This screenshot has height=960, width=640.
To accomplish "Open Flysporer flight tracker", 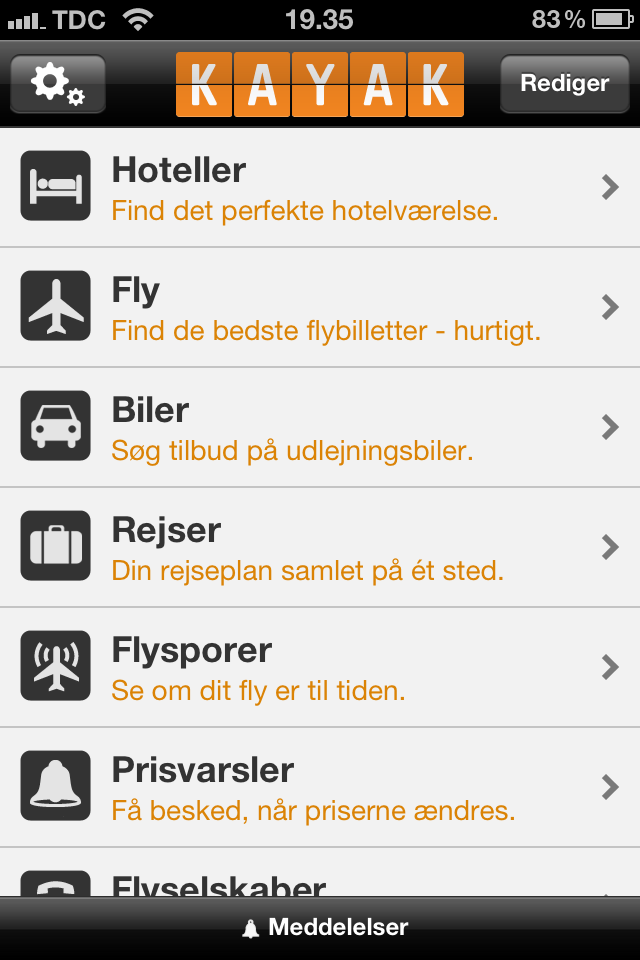I will click(x=320, y=667).
